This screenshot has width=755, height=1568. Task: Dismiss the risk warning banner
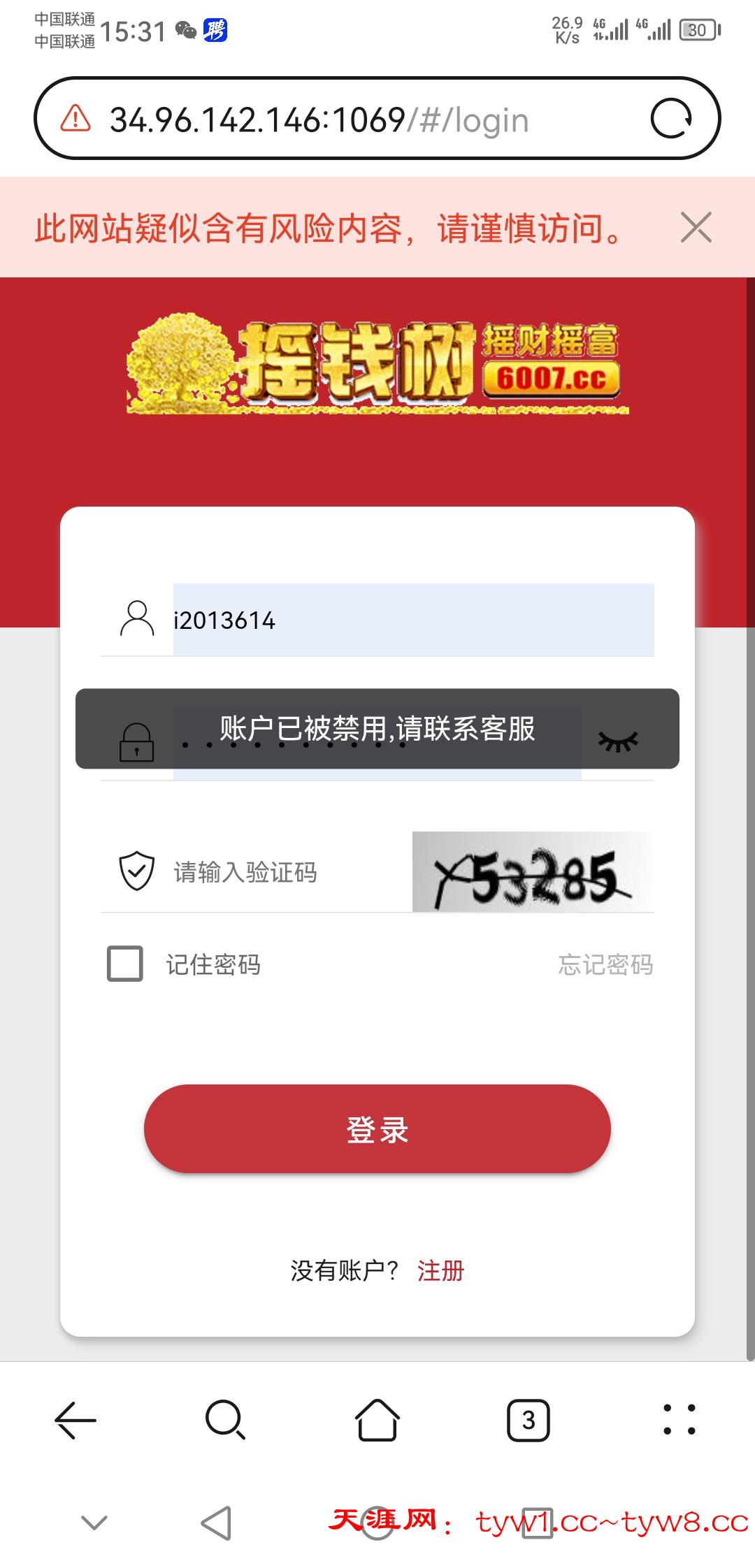coord(696,228)
